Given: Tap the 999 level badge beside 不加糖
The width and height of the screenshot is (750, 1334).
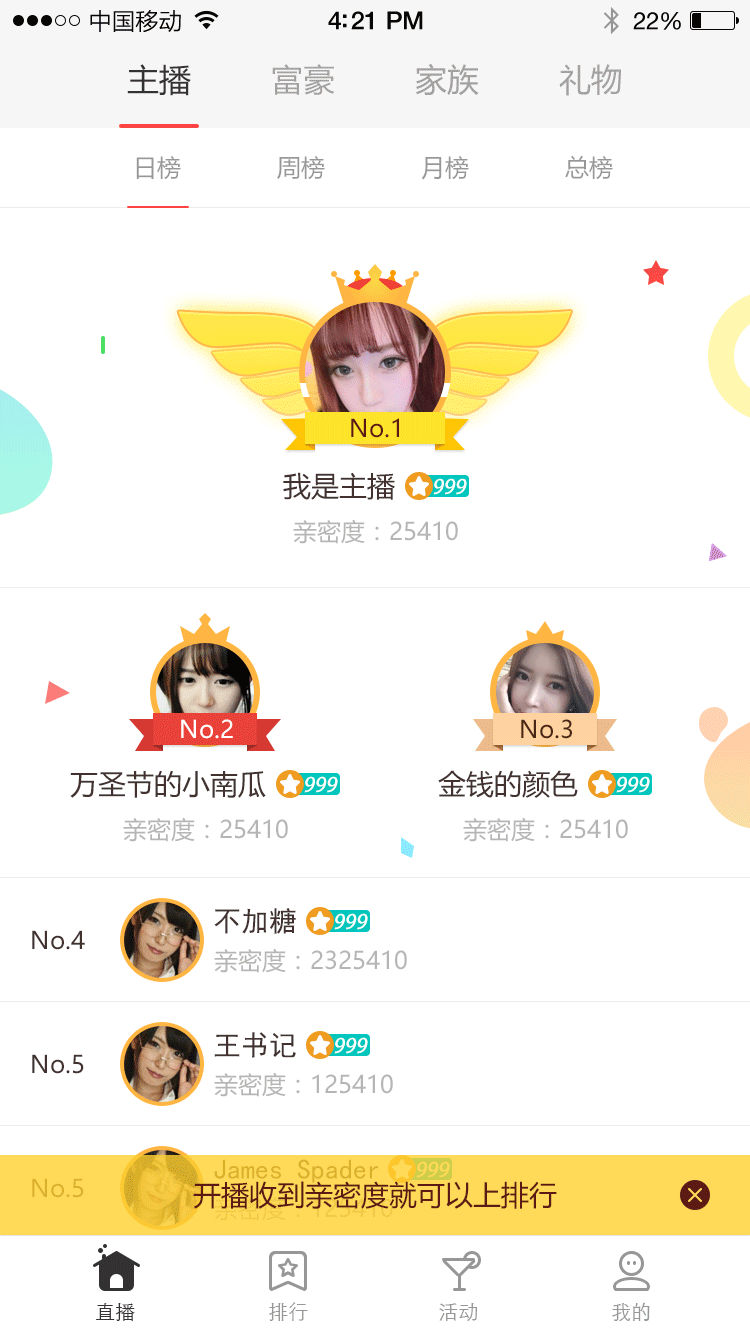Looking at the screenshot, I should [x=337, y=921].
